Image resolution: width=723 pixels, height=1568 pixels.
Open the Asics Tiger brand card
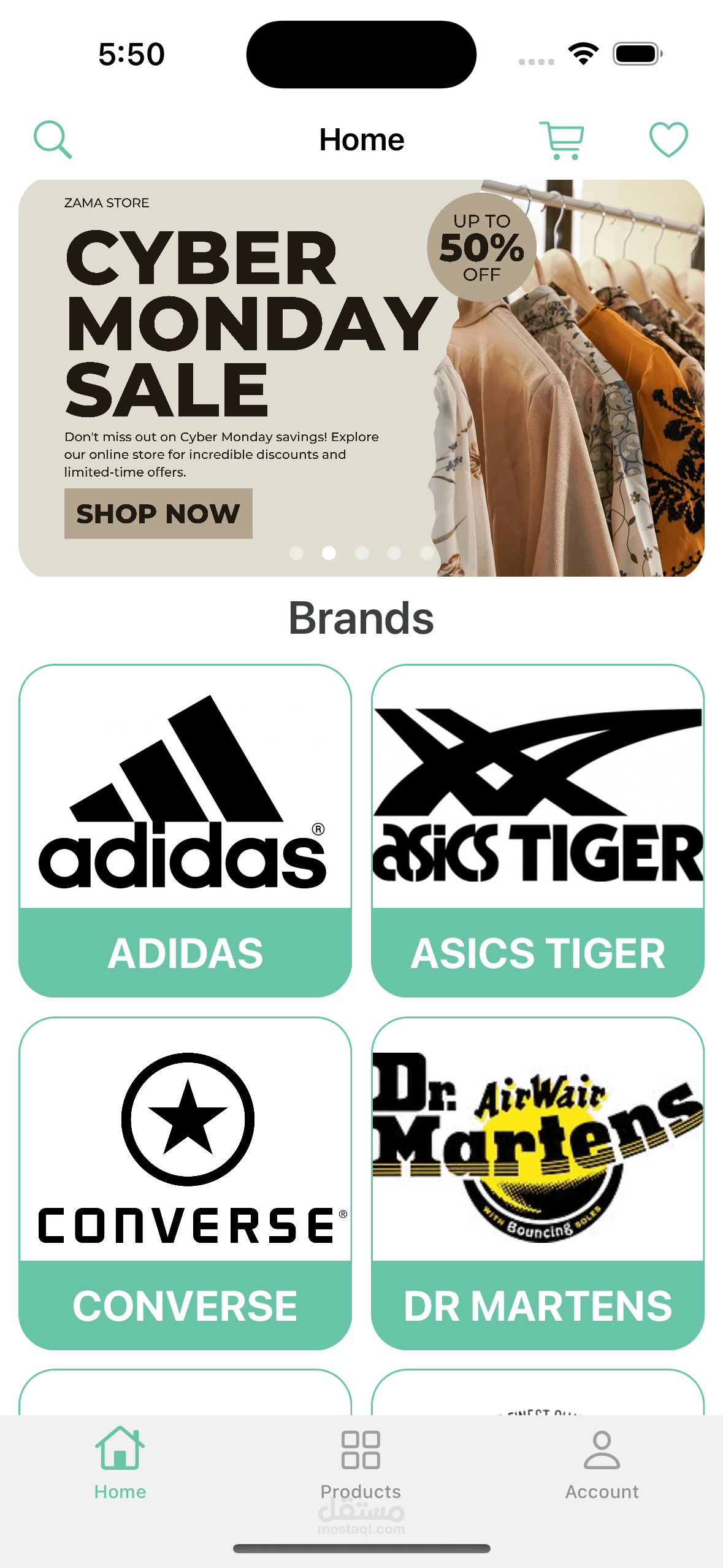[538, 831]
